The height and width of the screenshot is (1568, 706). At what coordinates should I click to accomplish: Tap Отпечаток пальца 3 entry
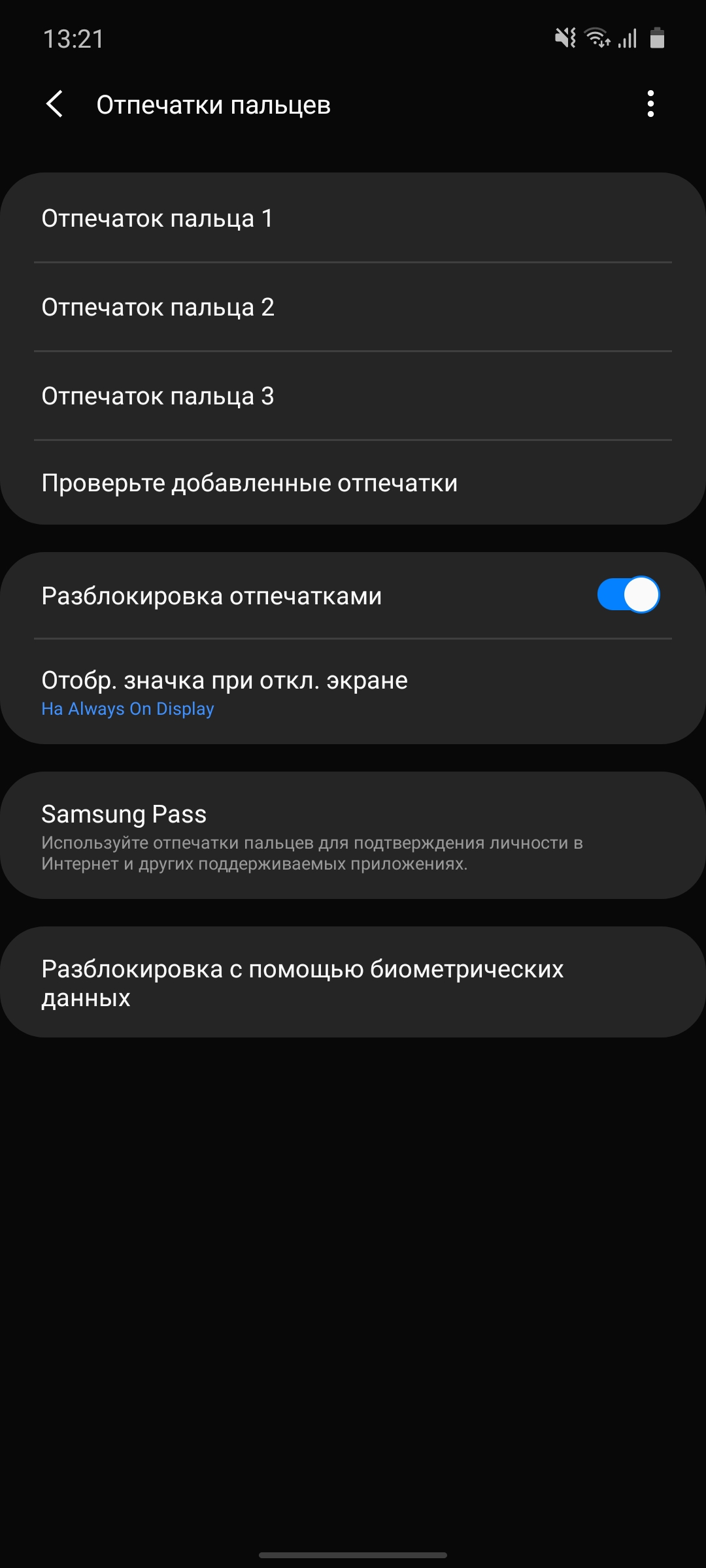pyautogui.click(x=353, y=396)
